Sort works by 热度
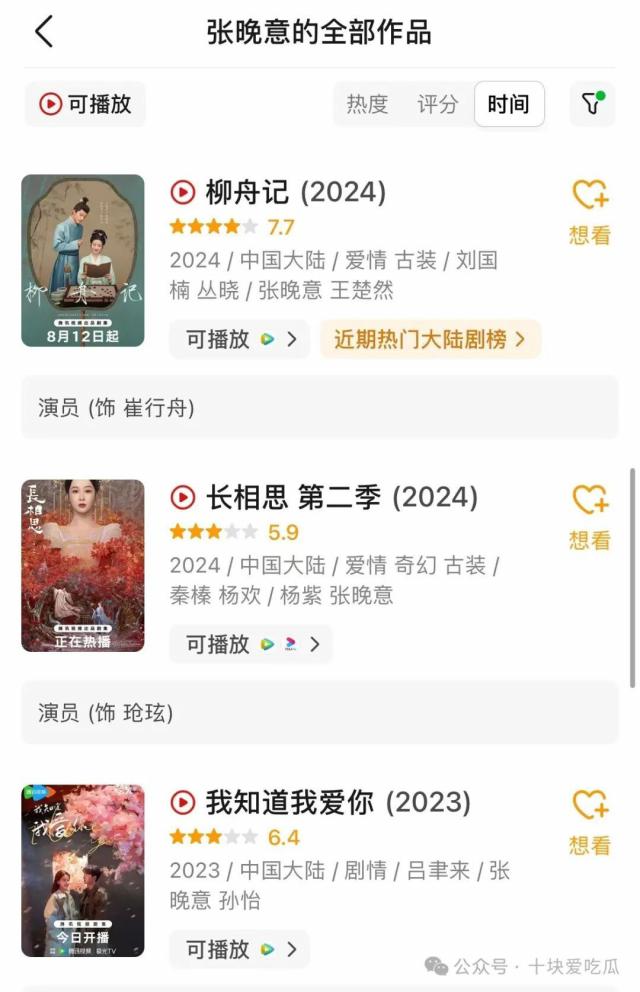Image resolution: width=640 pixels, height=992 pixels. 367,104
